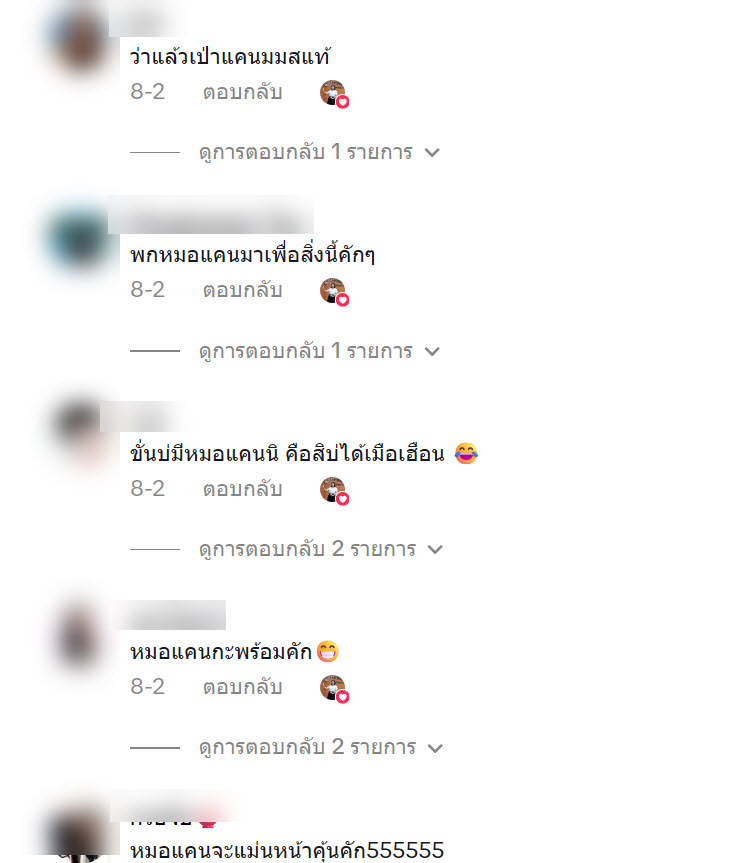Image resolution: width=745 pixels, height=863 pixels.
Task: Reply to the comment "ว่าแล้วเป่าแคนมมสแท้"
Action: [x=242, y=92]
